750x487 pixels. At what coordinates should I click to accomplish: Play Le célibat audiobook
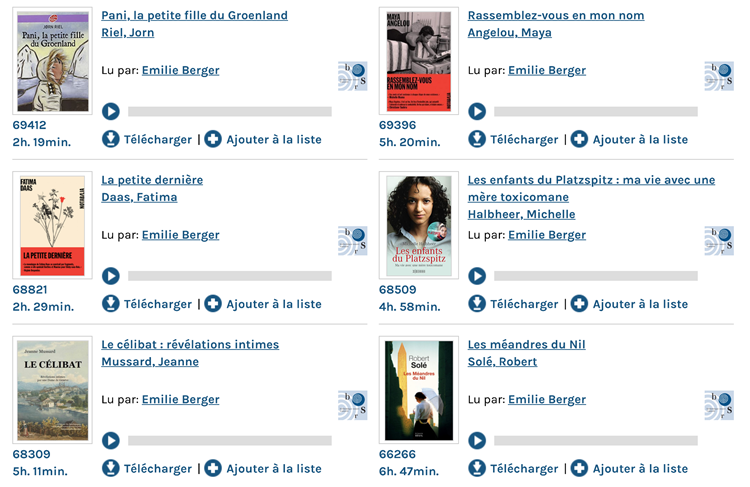tap(111, 441)
